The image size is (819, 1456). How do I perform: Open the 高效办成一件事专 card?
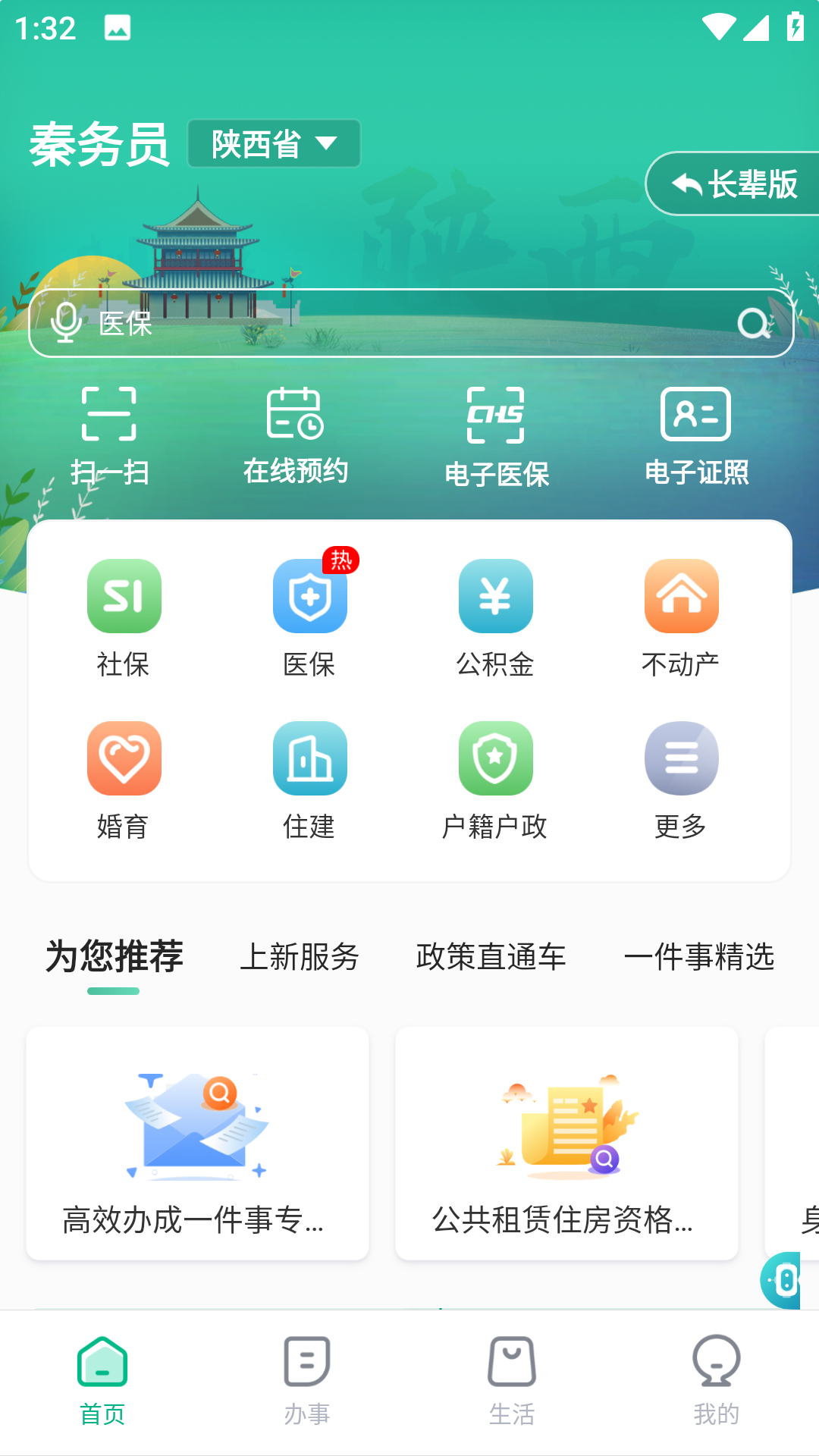[x=197, y=1144]
